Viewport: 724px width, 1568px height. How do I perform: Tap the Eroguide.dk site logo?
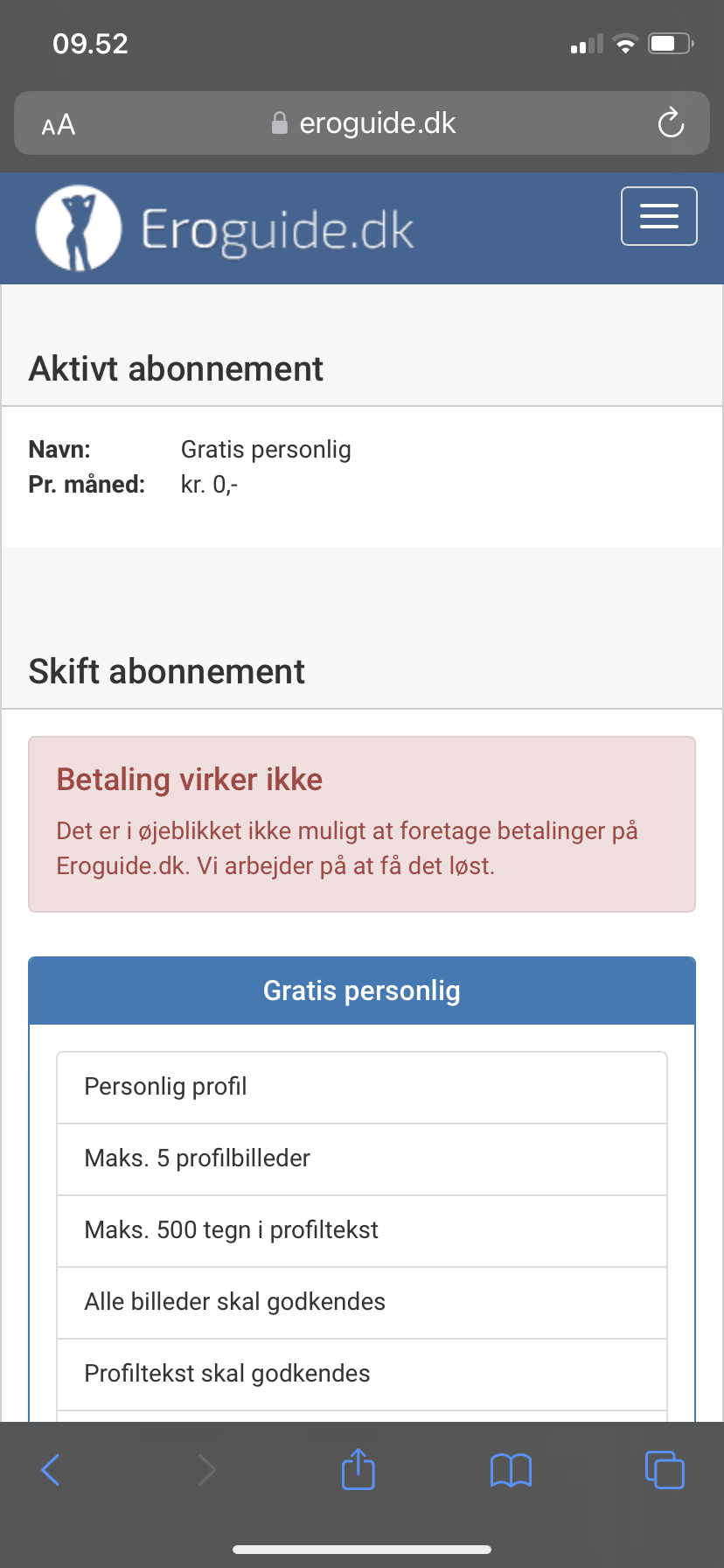pos(225,228)
